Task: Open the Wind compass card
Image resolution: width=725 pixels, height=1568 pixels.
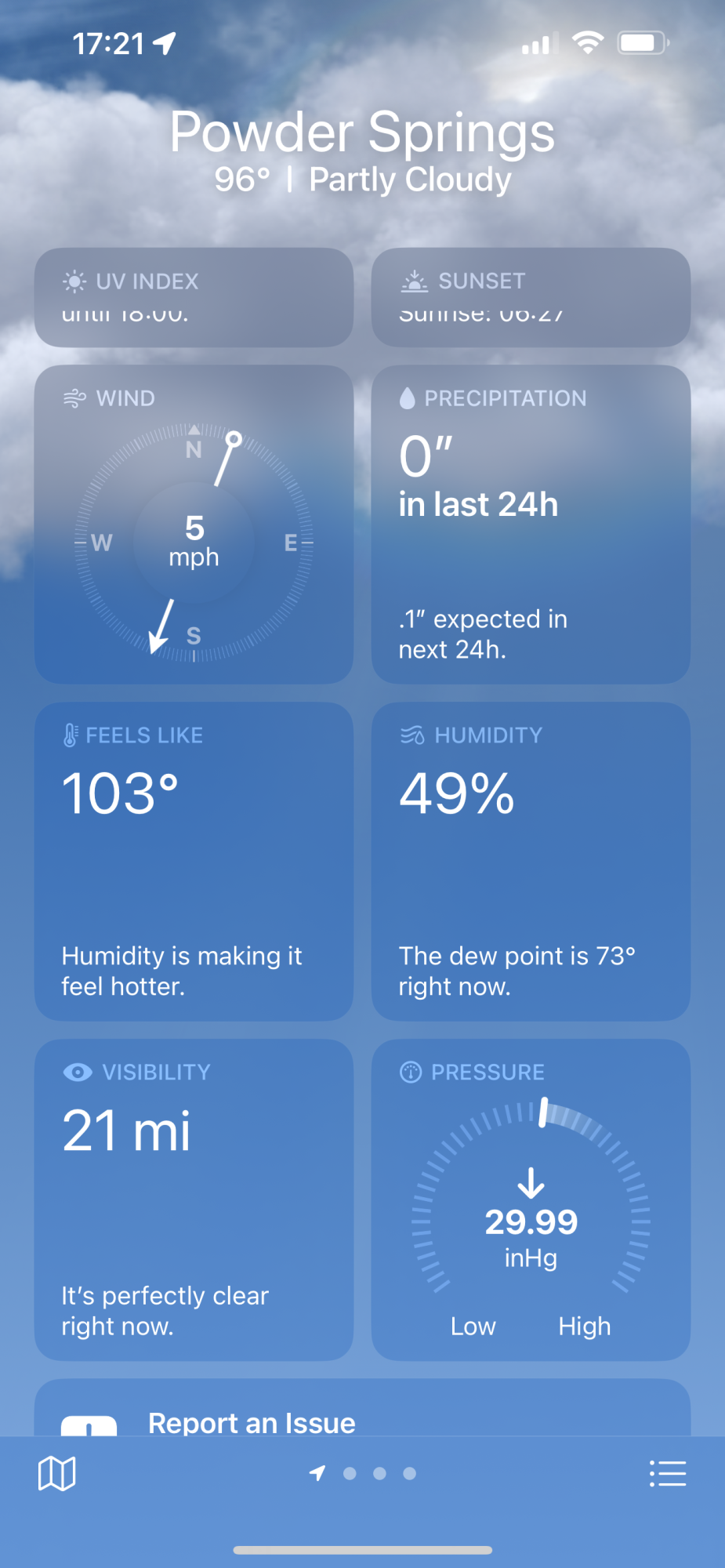Action: (x=194, y=524)
